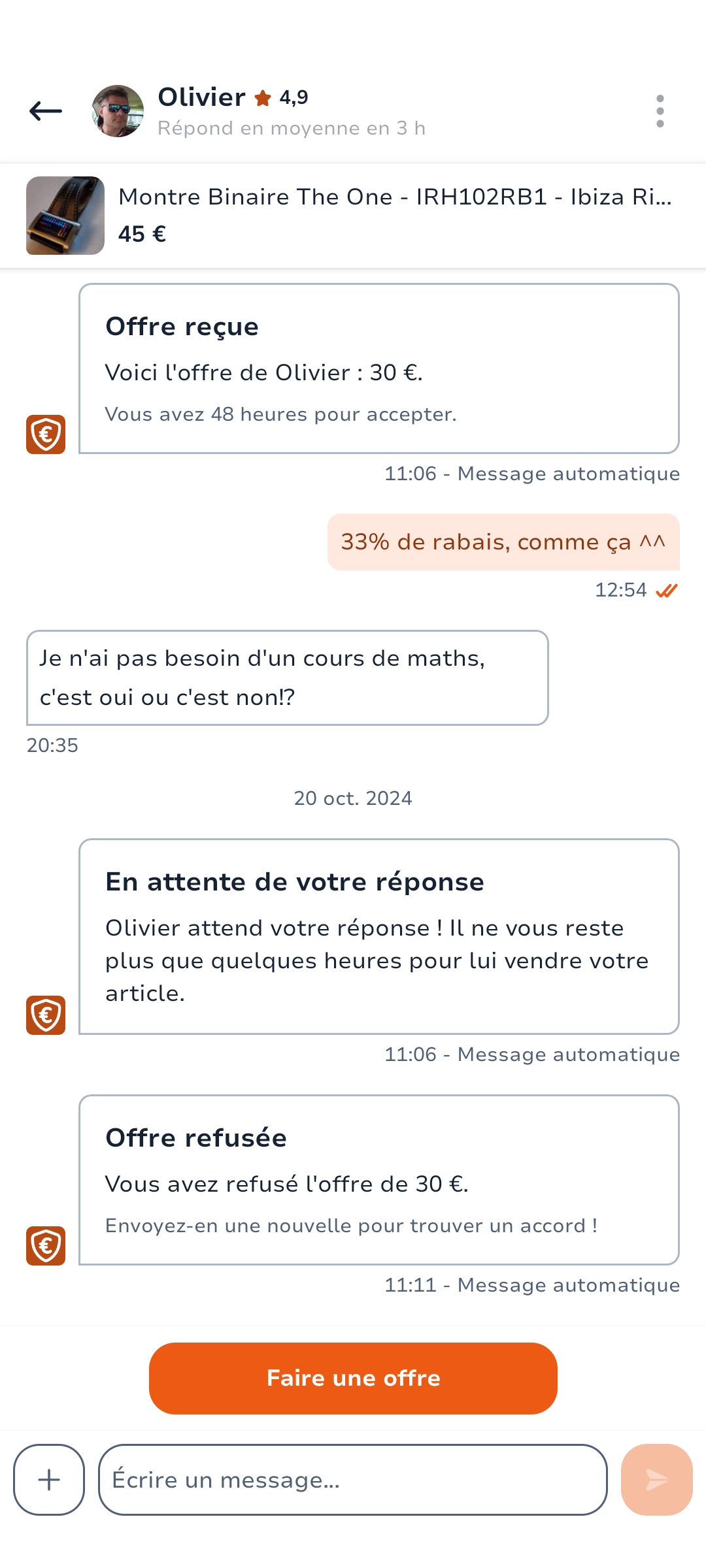
Task: Send the message with the arrow icon
Action: coord(656,1480)
